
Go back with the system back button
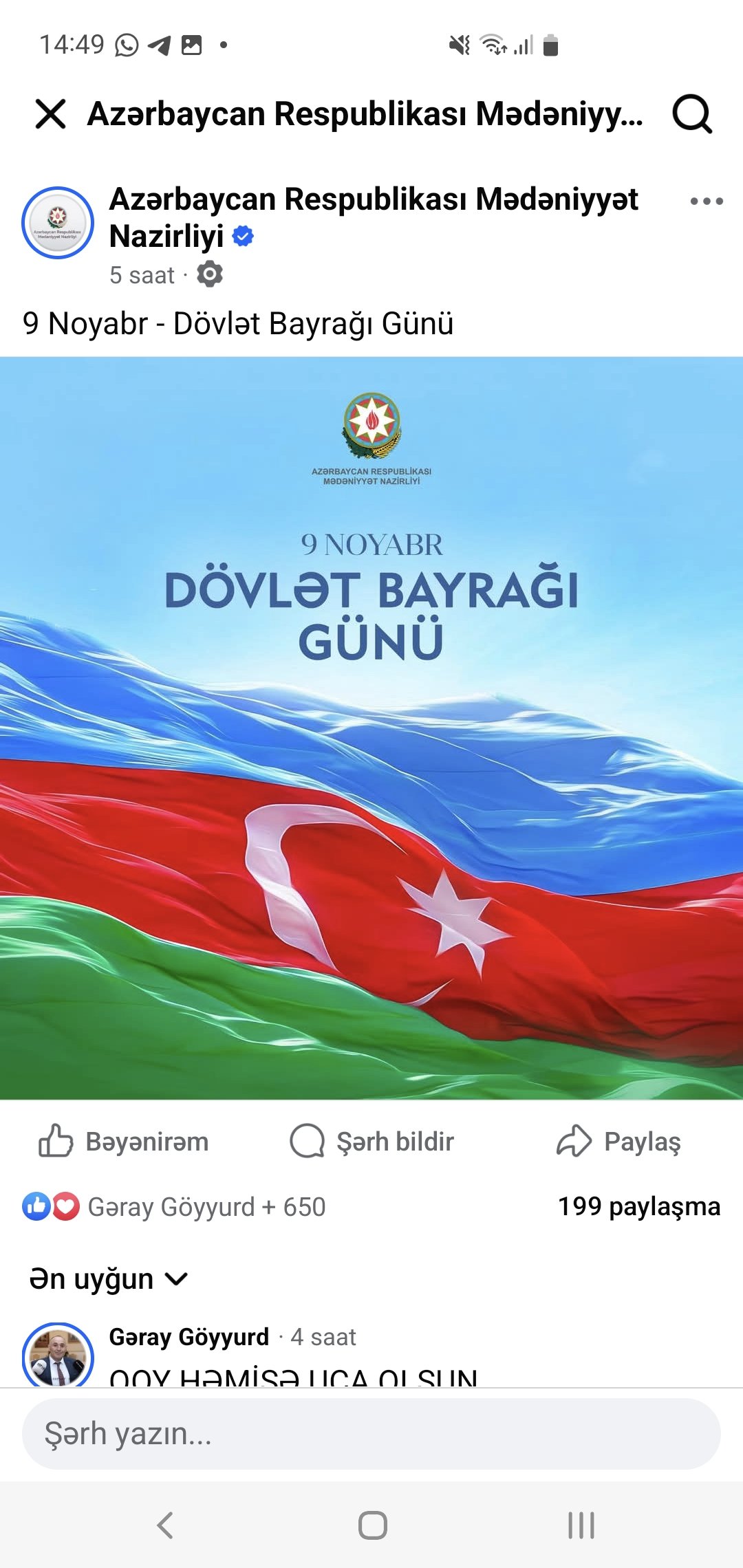click(x=165, y=1525)
